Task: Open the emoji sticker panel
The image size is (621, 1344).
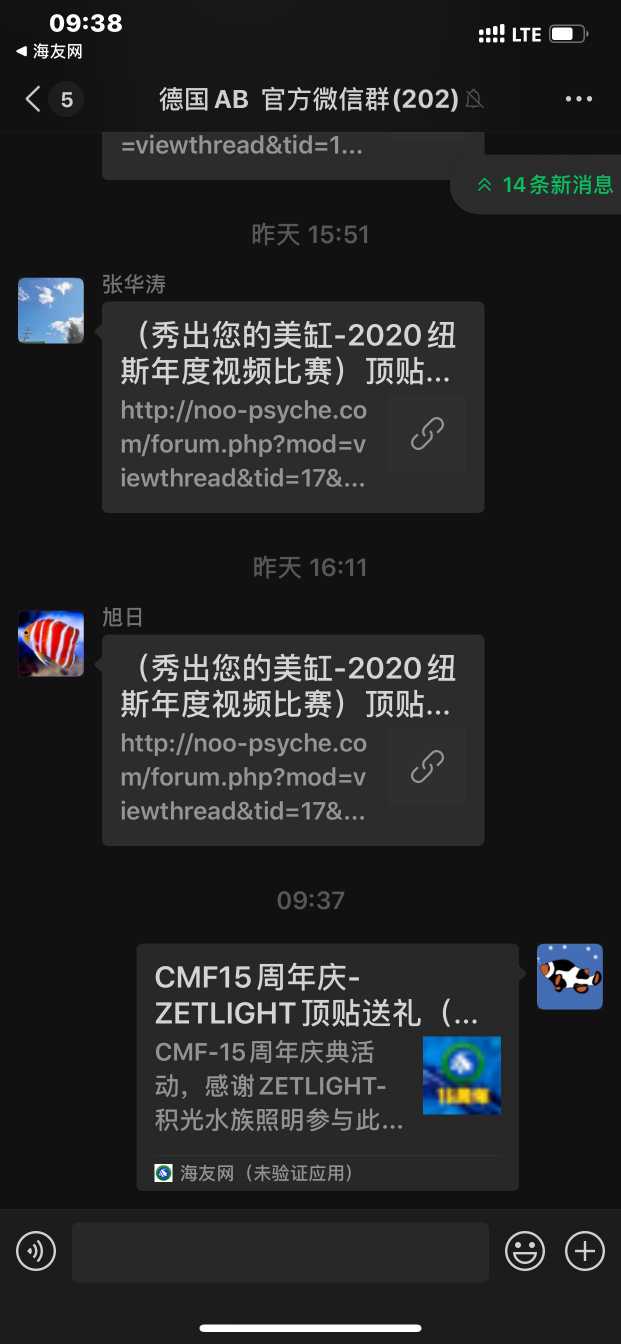Action: tap(525, 1251)
